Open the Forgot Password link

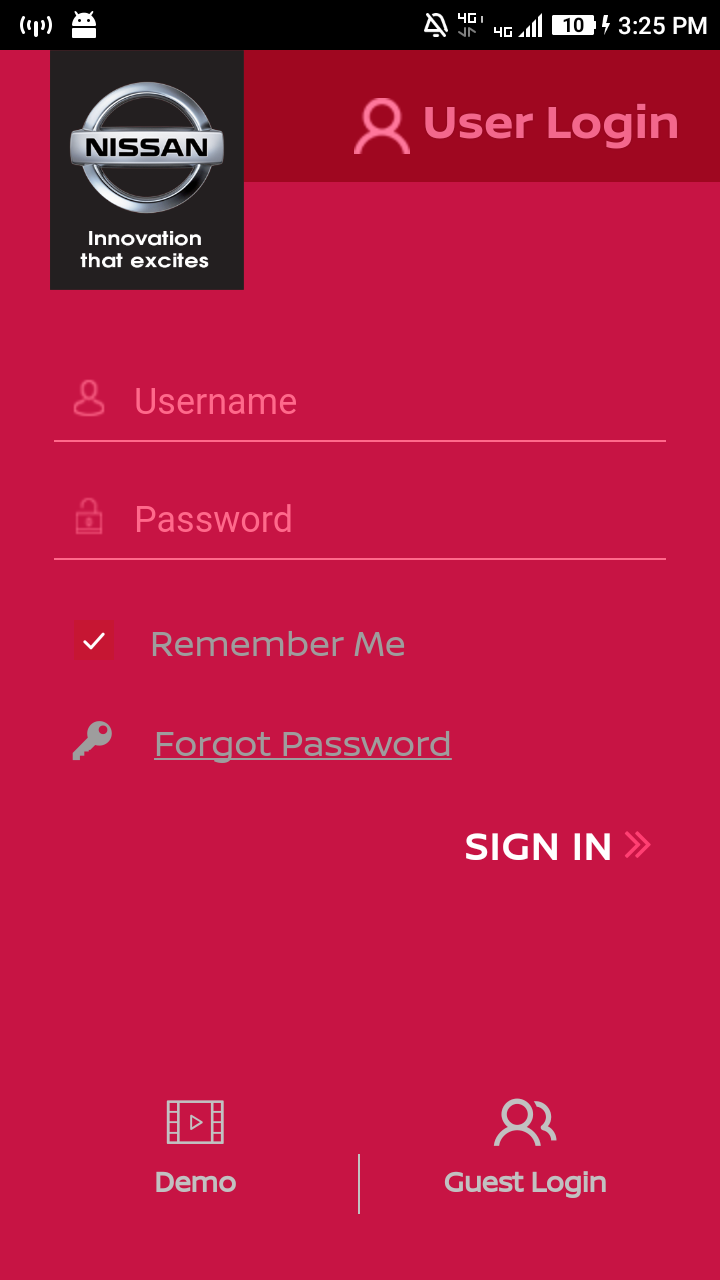tap(302, 743)
